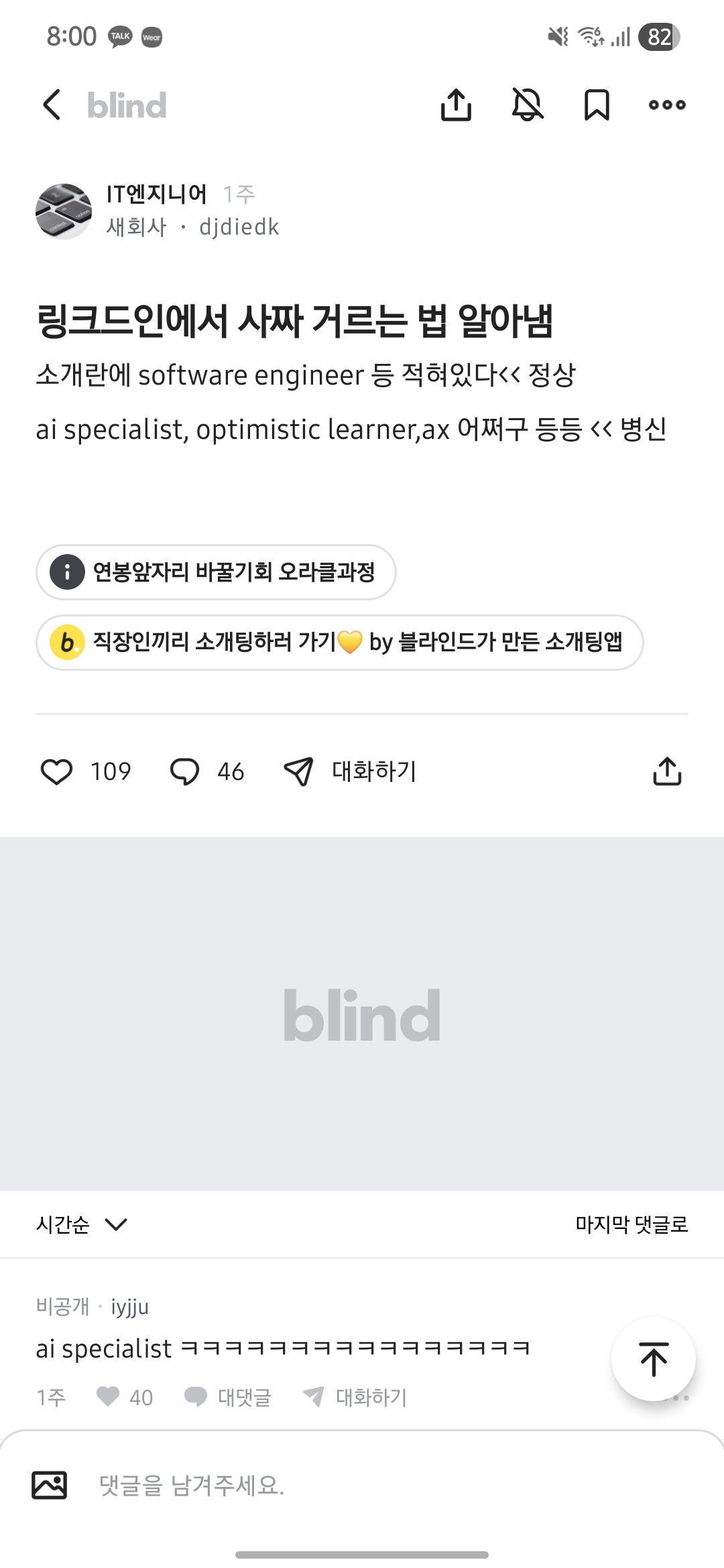Reply to iyjju's comment with 대댓글

pyautogui.click(x=228, y=1397)
